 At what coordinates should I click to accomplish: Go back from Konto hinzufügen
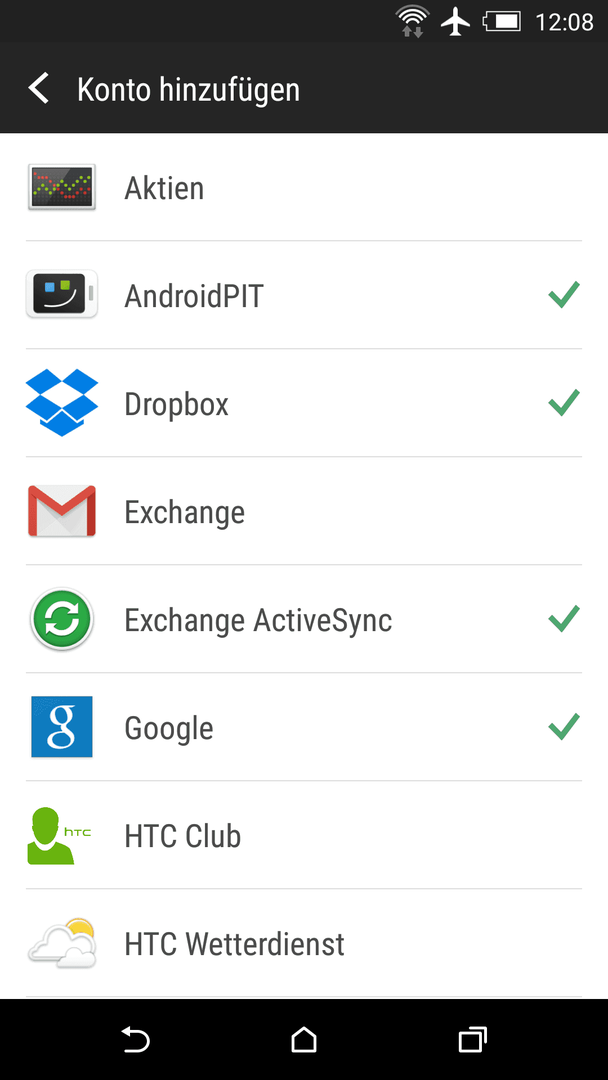click(39, 90)
